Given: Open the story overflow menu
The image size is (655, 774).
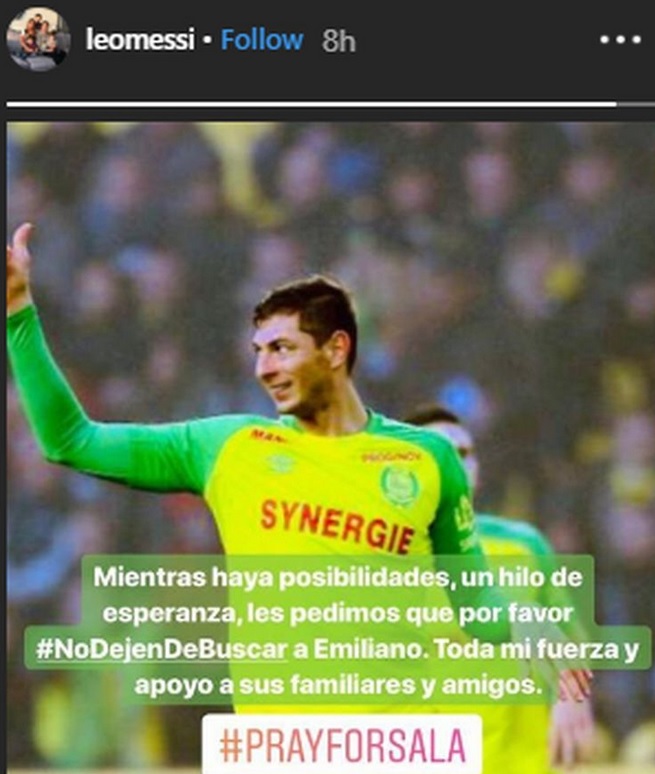Looking at the screenshot, I should pos(618,41).
